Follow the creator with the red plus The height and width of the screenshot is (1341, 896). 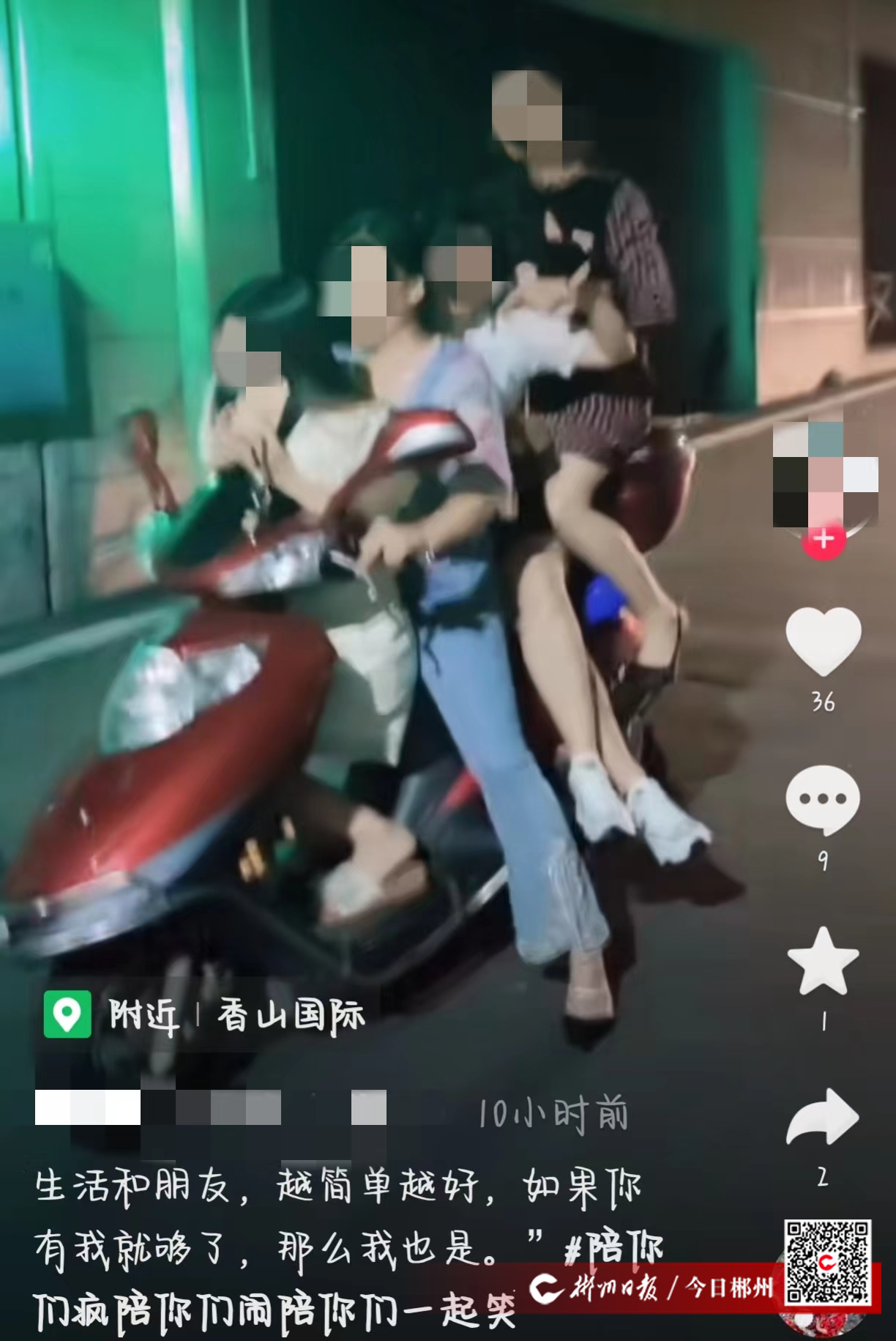[824, 540]
